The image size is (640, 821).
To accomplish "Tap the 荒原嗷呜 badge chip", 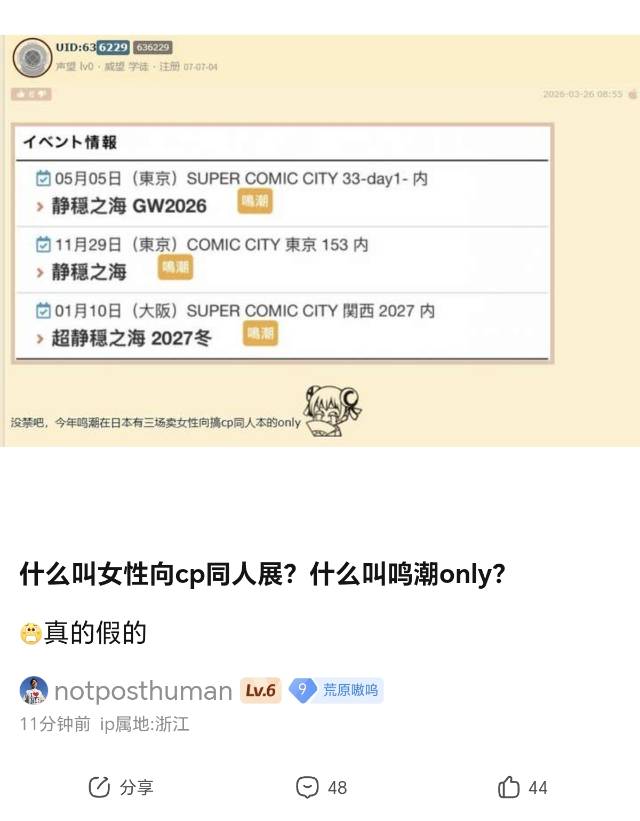I will pos(336,690).
